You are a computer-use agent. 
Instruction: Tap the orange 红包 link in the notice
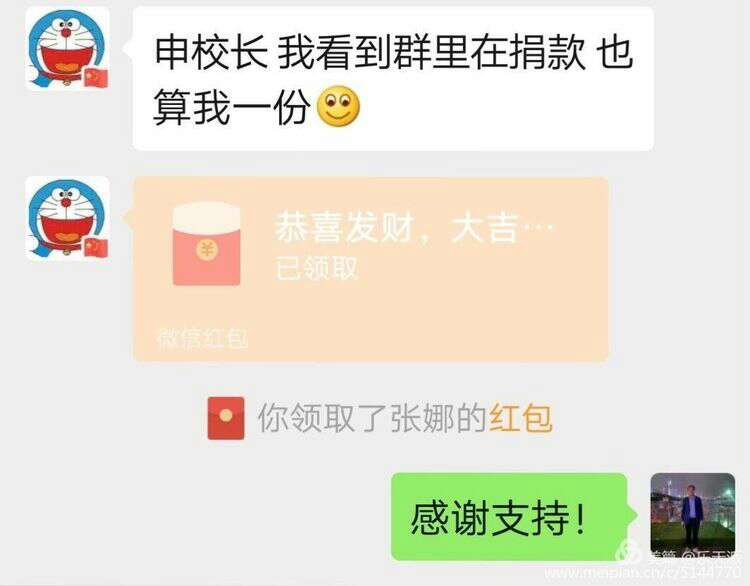pyautogui.click(x=520, y=418)
